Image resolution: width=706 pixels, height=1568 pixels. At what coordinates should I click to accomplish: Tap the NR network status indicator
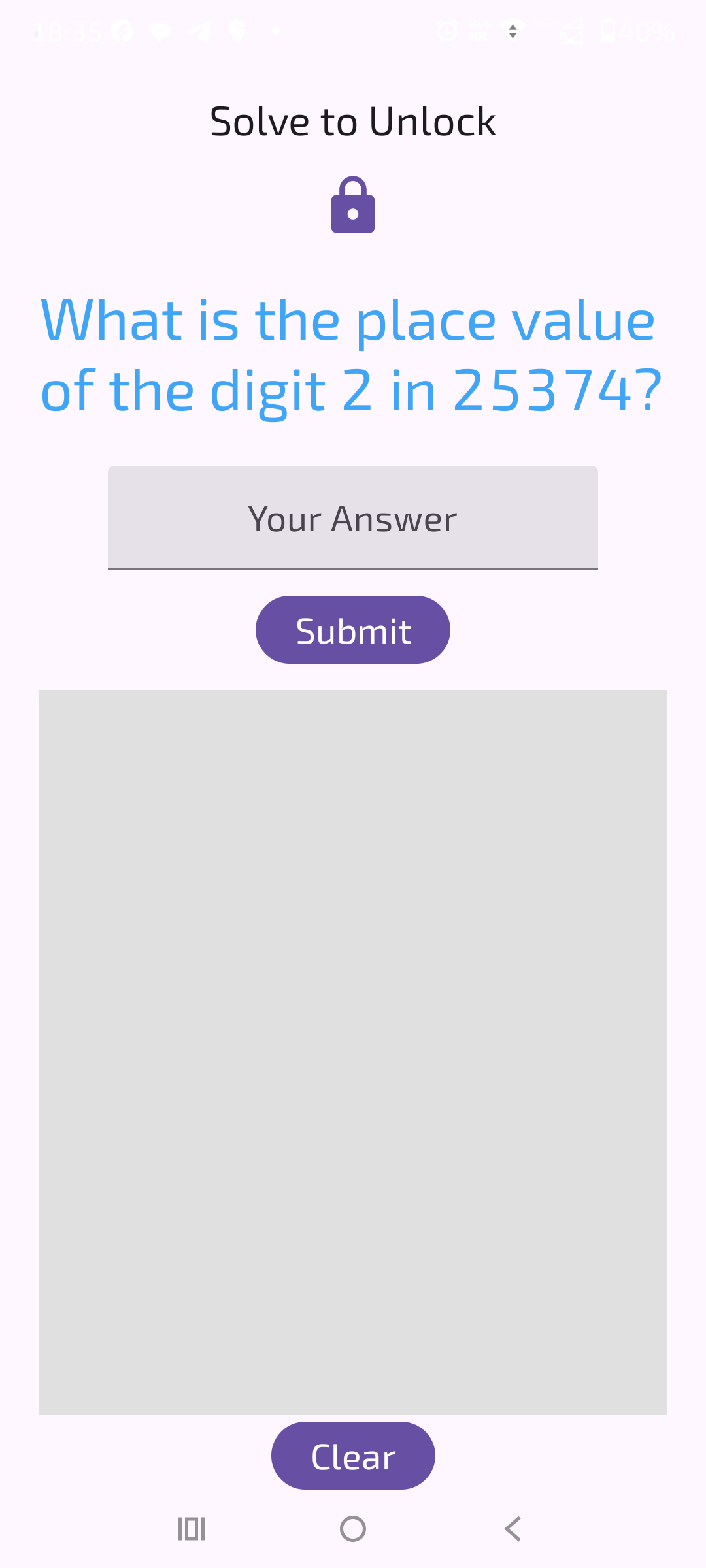[x=478, y=31]
